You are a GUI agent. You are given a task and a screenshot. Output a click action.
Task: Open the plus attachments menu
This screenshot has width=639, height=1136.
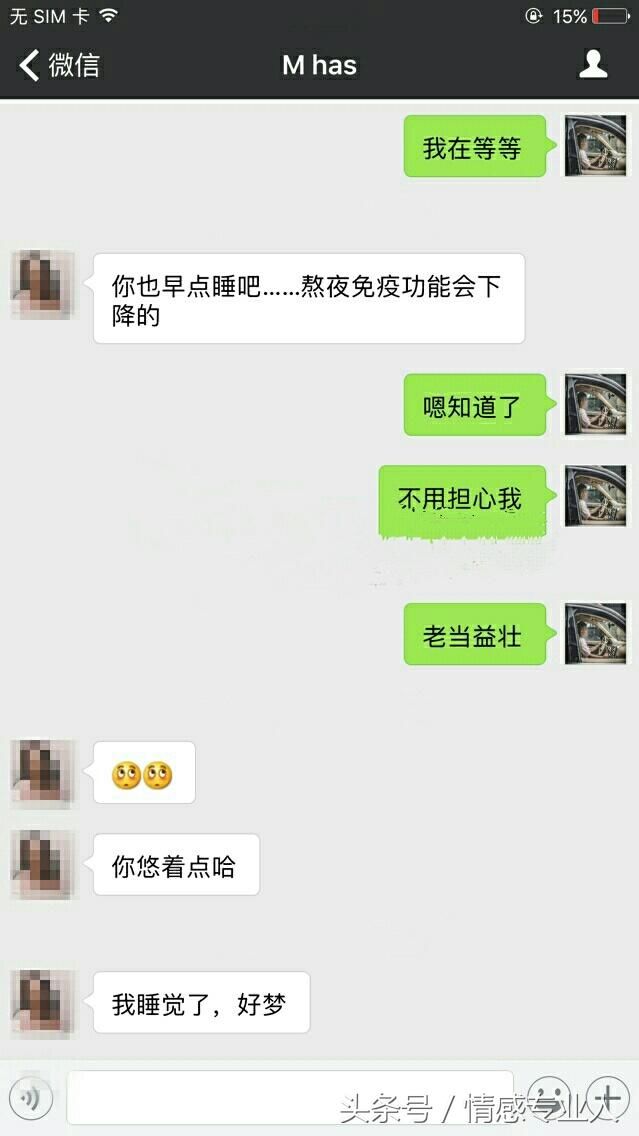(607, 1097)
